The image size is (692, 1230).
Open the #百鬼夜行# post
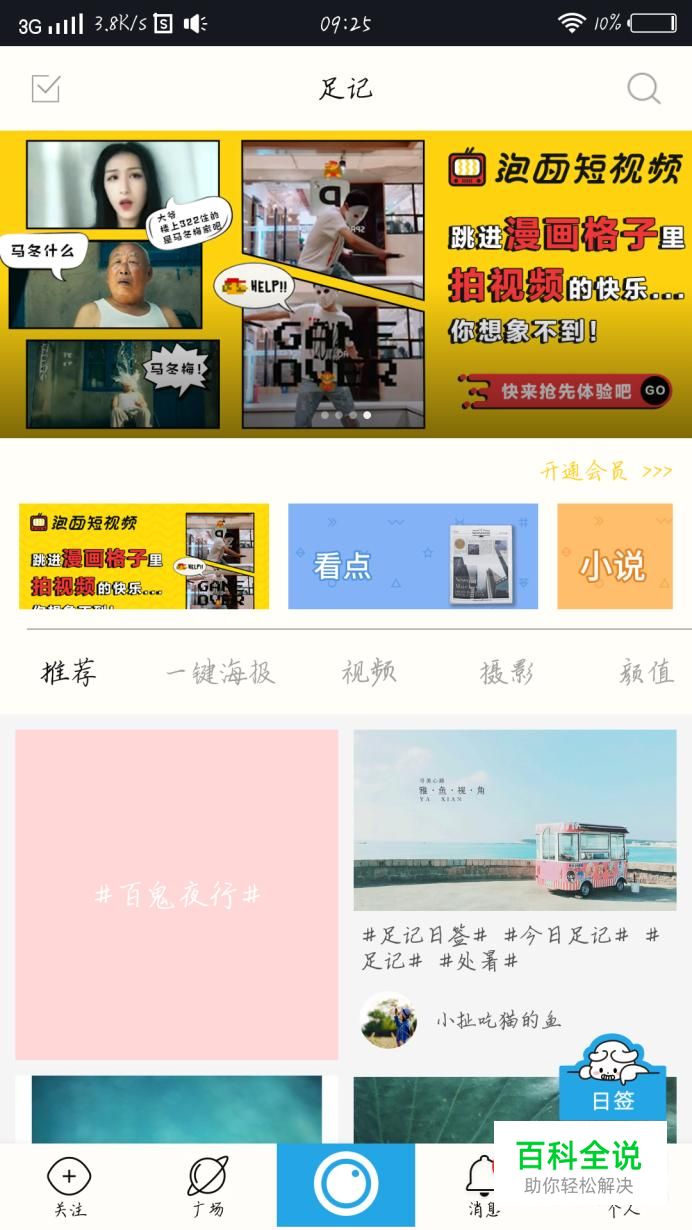coord(177,894)
